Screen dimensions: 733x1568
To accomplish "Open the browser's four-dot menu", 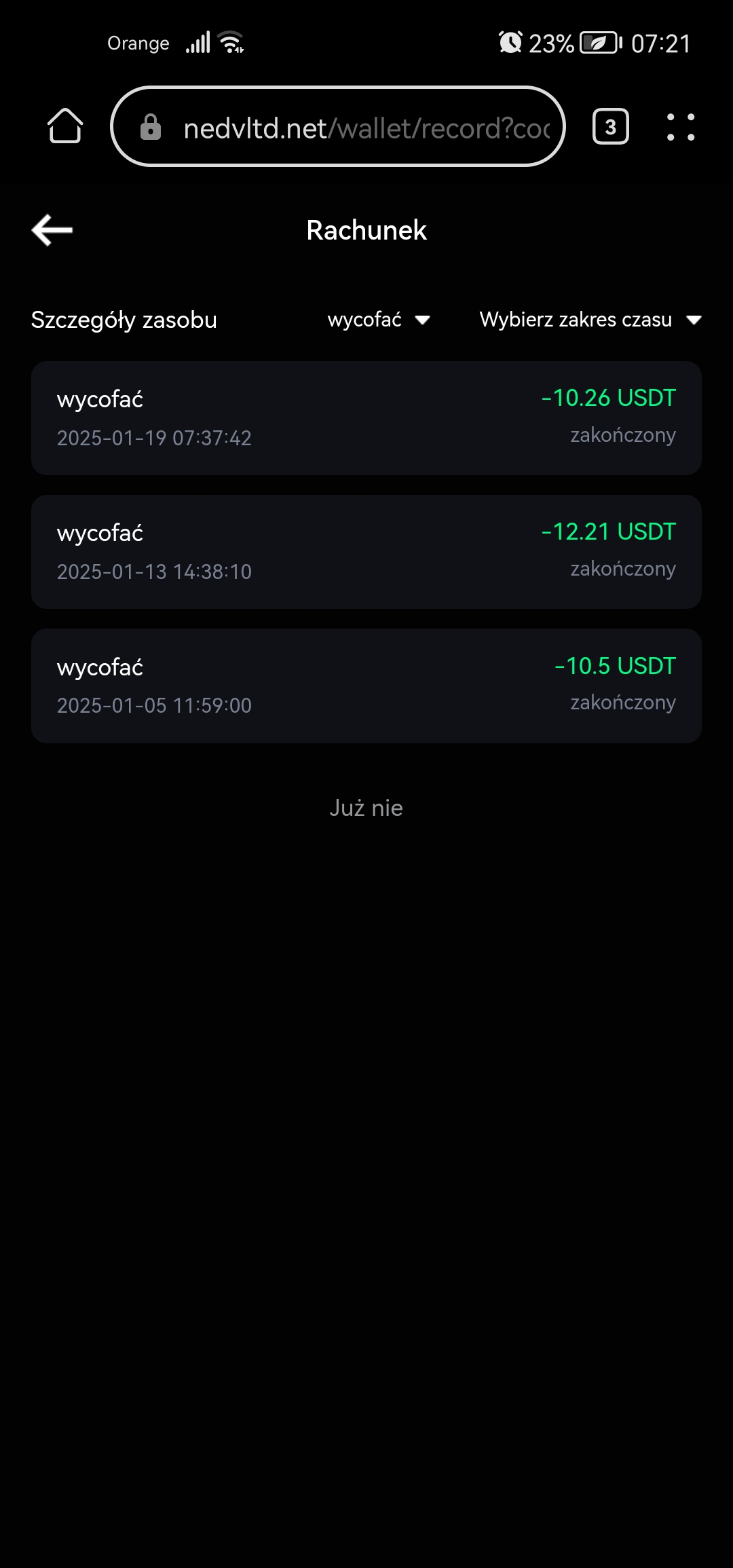I will [x=681, y=127].
